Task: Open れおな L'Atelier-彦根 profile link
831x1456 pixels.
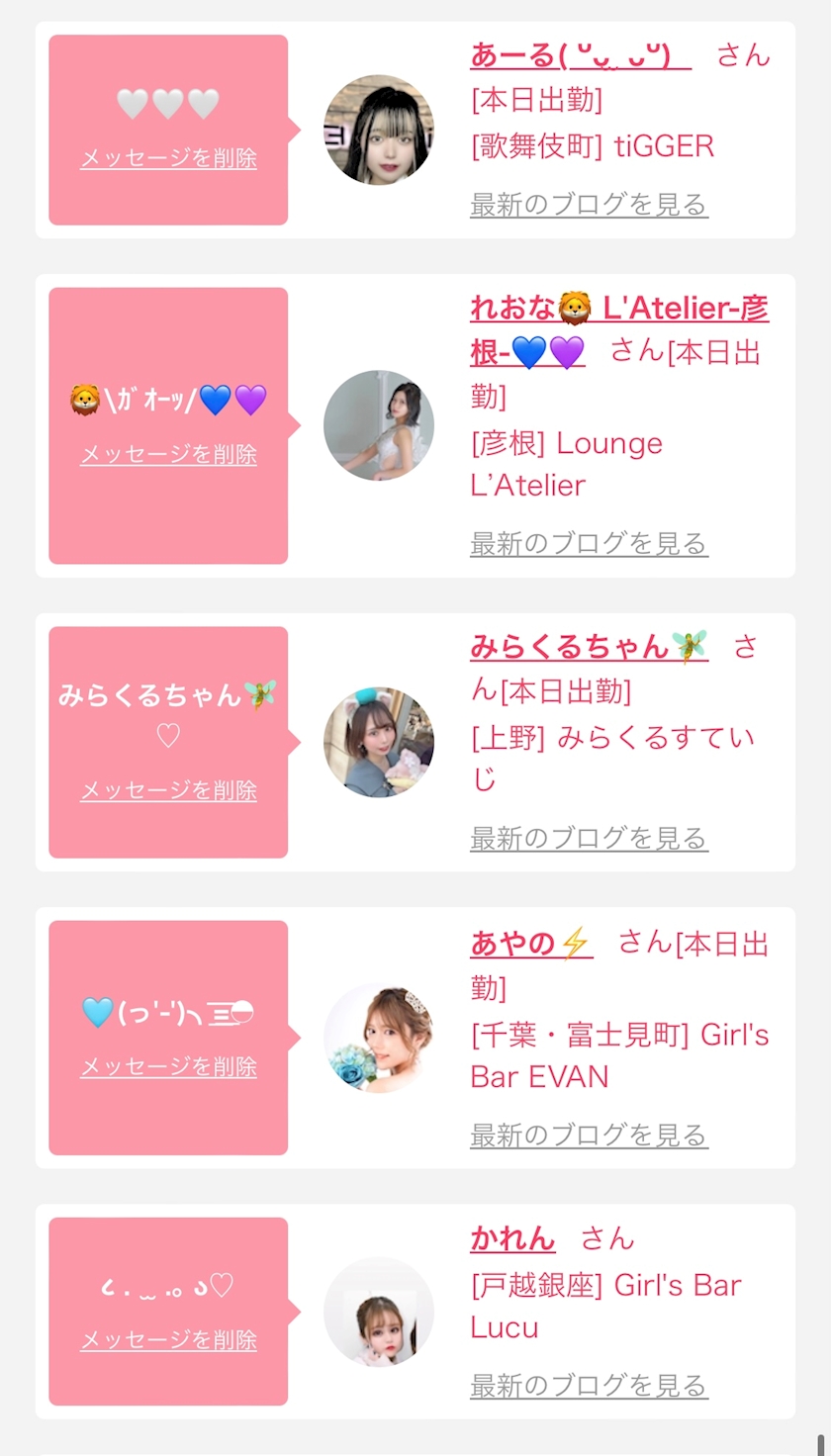Action: point(618,310)
